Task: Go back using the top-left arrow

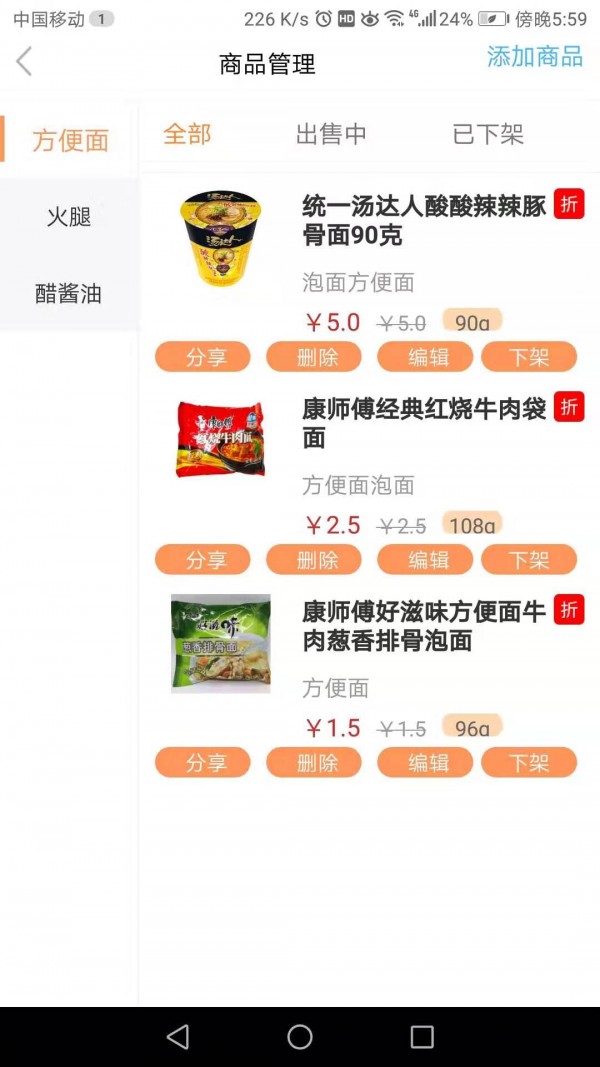Action: [25, 62]
